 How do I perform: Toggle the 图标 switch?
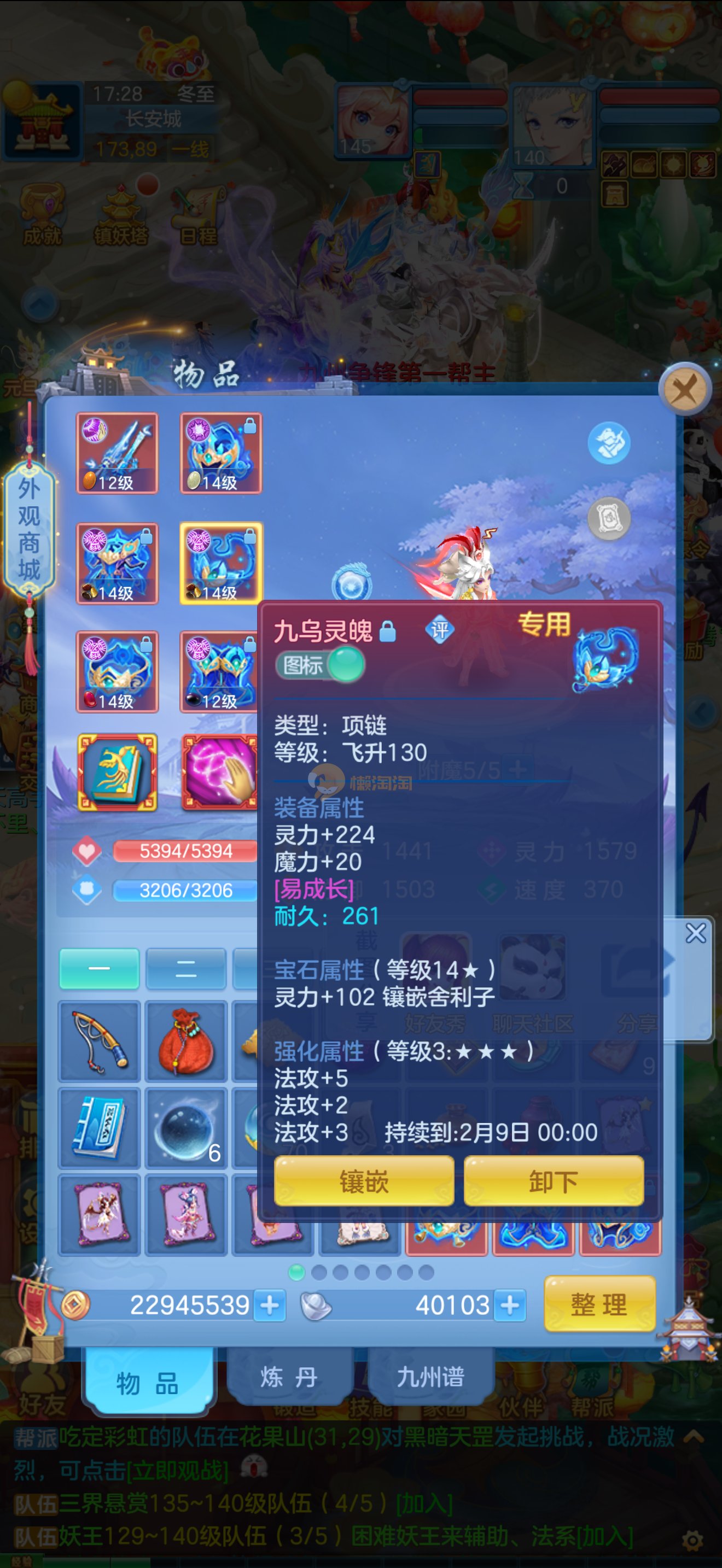[x=321, y=665]
